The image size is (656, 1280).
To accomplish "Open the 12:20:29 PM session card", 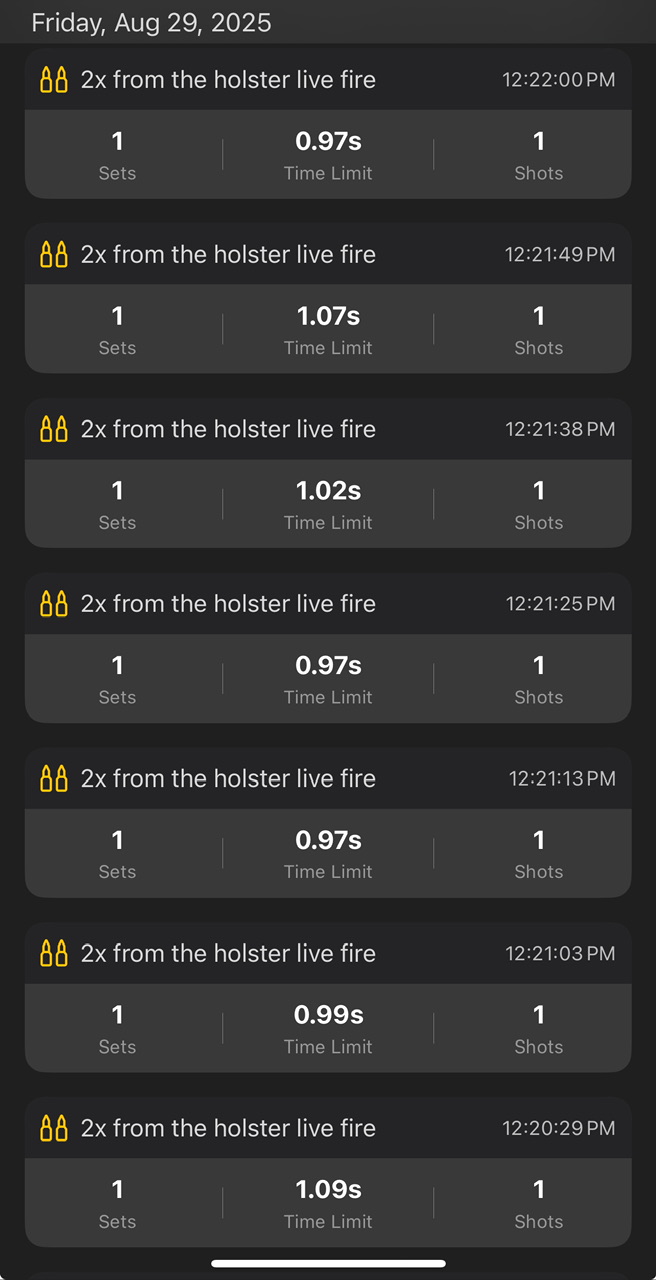I will [328, 1172].
